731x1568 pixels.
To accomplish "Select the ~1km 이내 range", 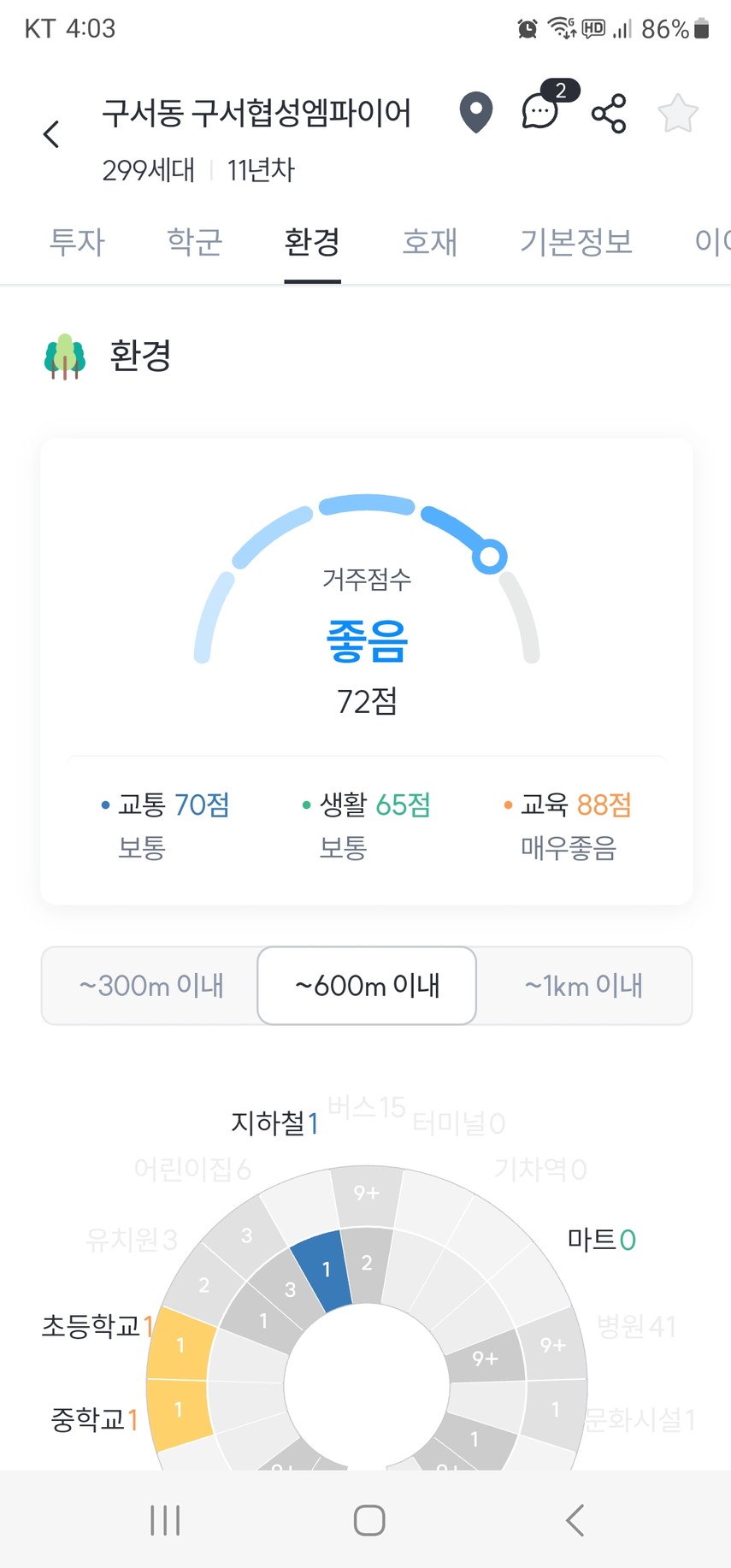I will point(584,985).
